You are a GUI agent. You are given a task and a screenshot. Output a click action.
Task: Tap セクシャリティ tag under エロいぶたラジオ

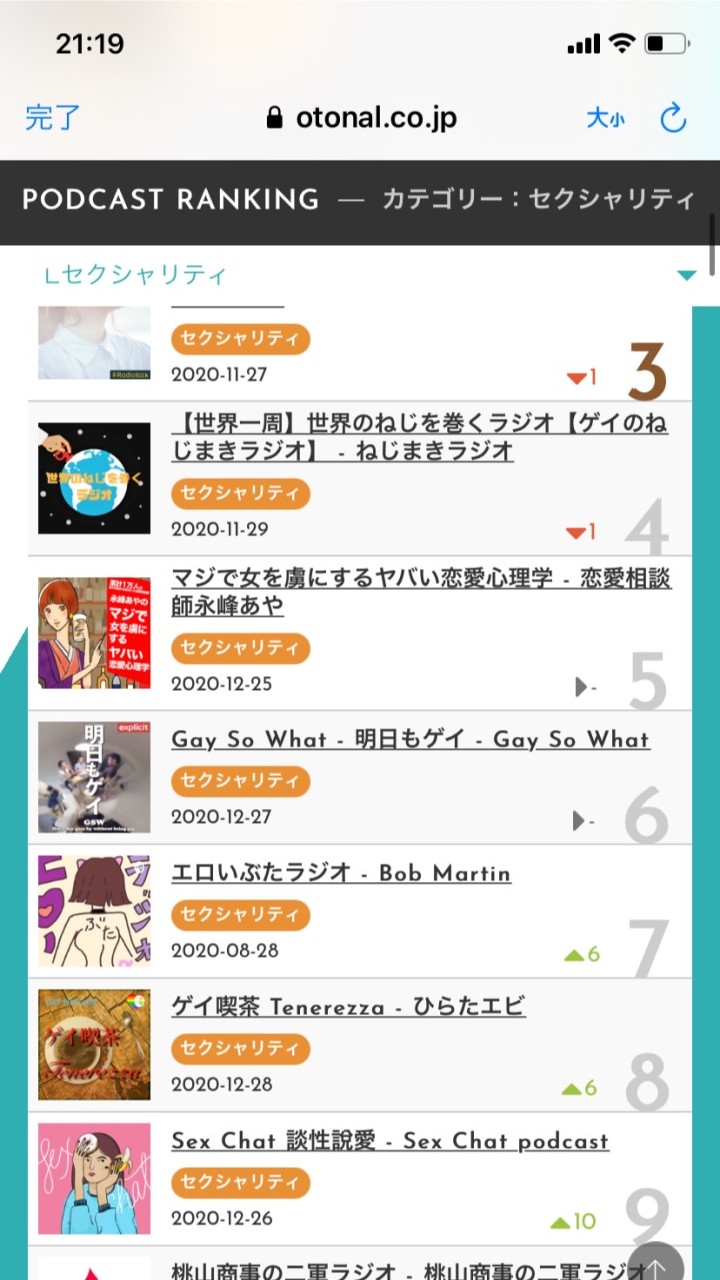point(240,915)
